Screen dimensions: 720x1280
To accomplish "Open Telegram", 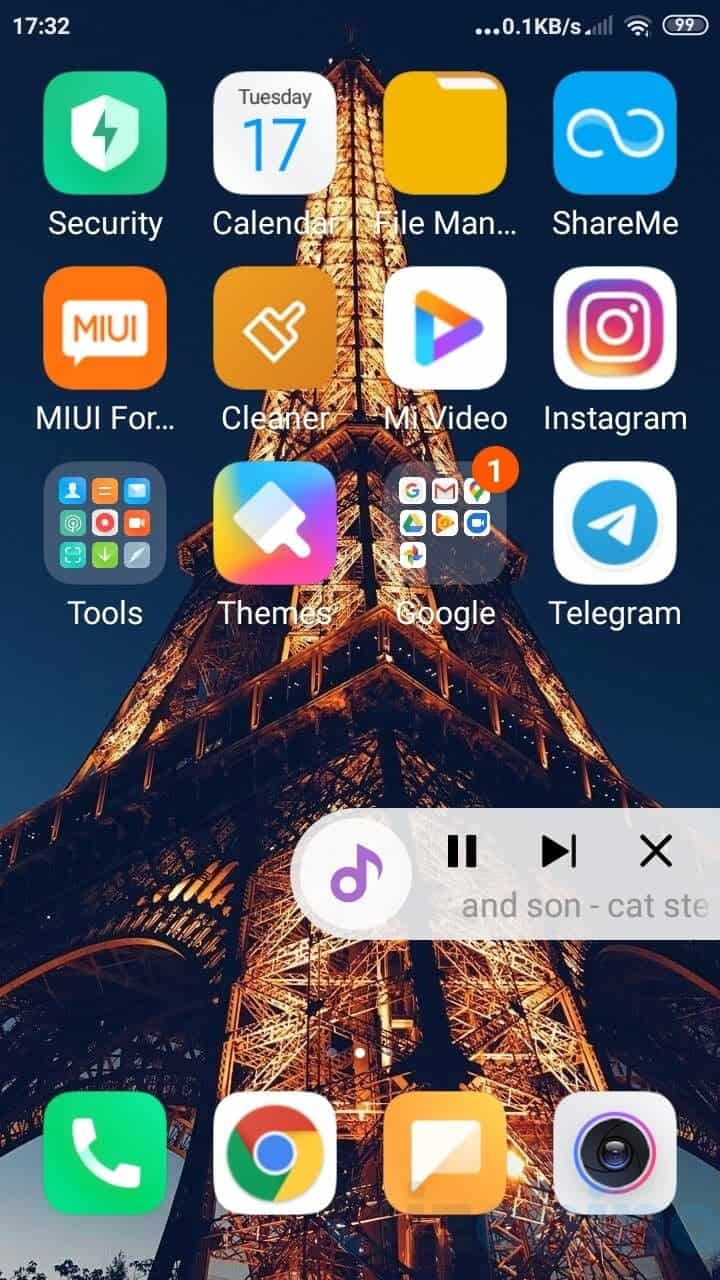I will 615,523.
